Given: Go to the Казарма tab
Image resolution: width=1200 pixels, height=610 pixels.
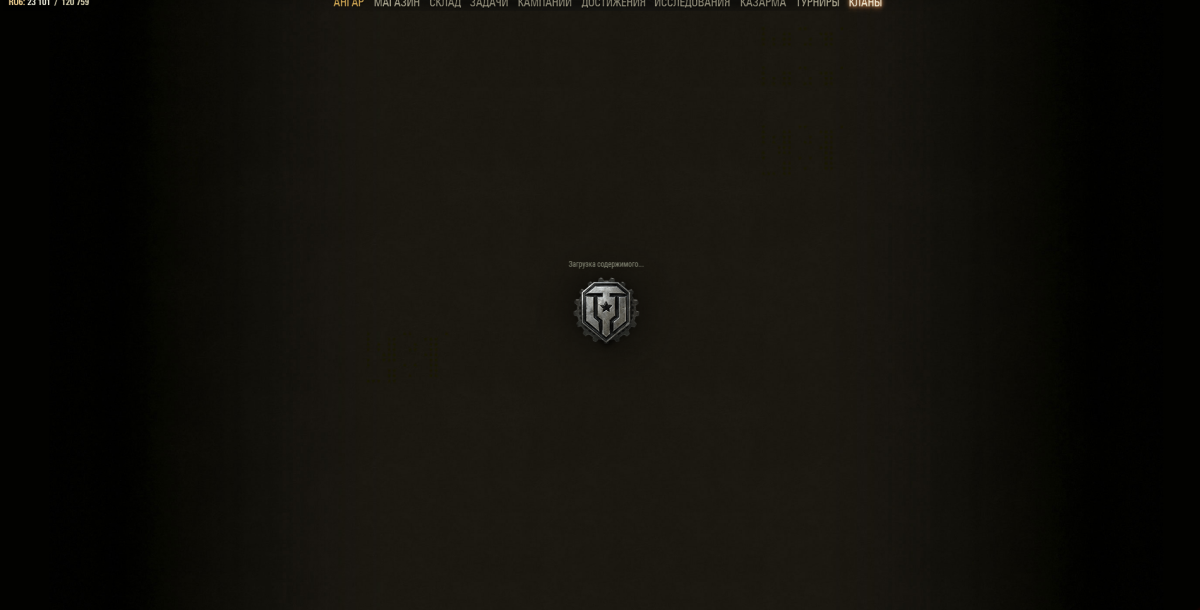Looking at the screenshot, I should point(763,3).
